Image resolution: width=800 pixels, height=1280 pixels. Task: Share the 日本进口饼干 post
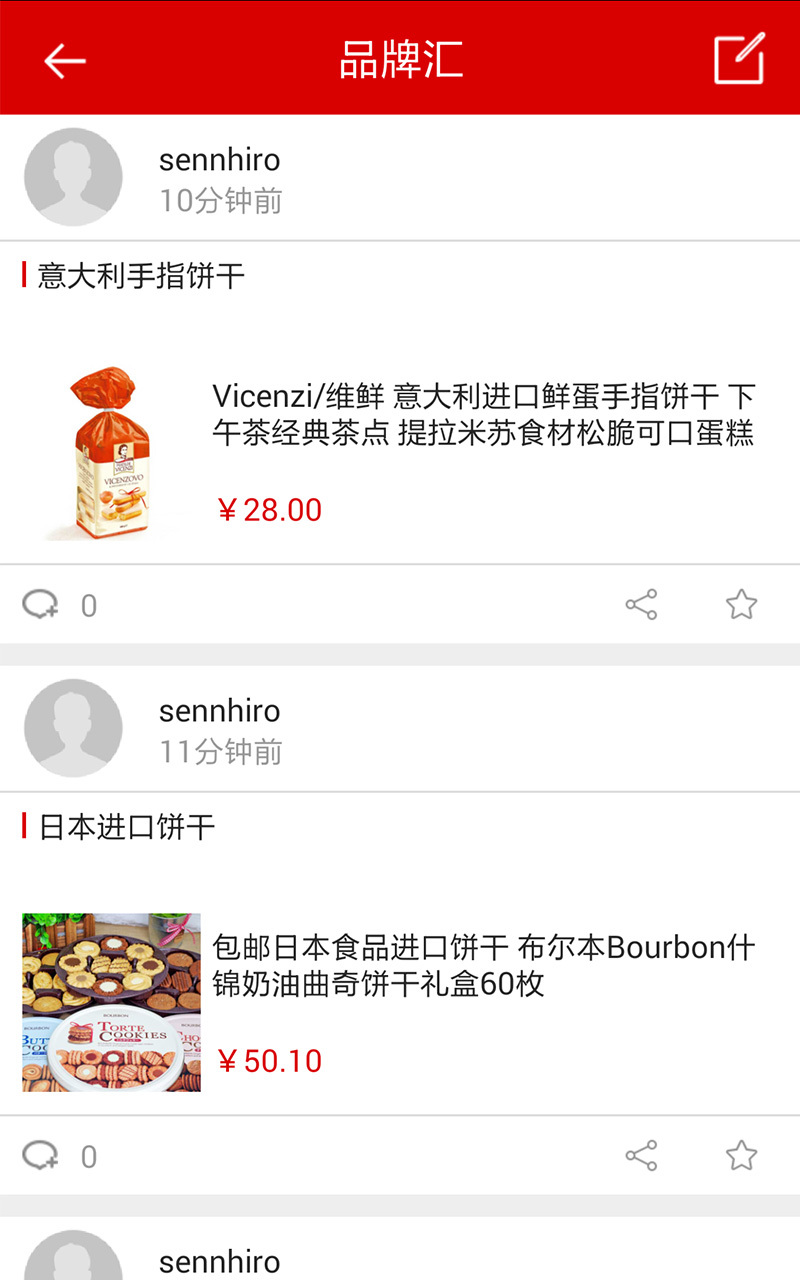(x=641, y=1156)
